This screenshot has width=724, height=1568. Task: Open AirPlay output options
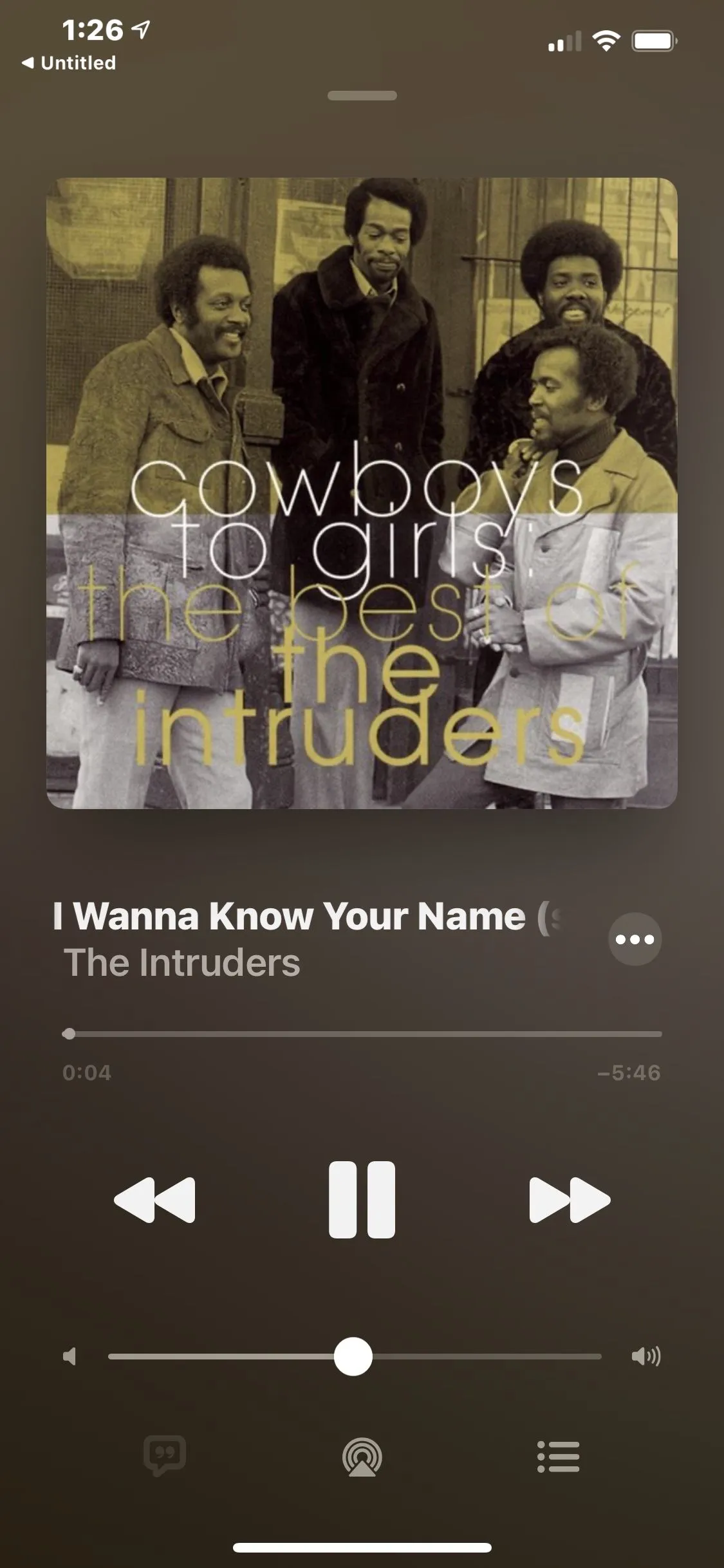362,1457
